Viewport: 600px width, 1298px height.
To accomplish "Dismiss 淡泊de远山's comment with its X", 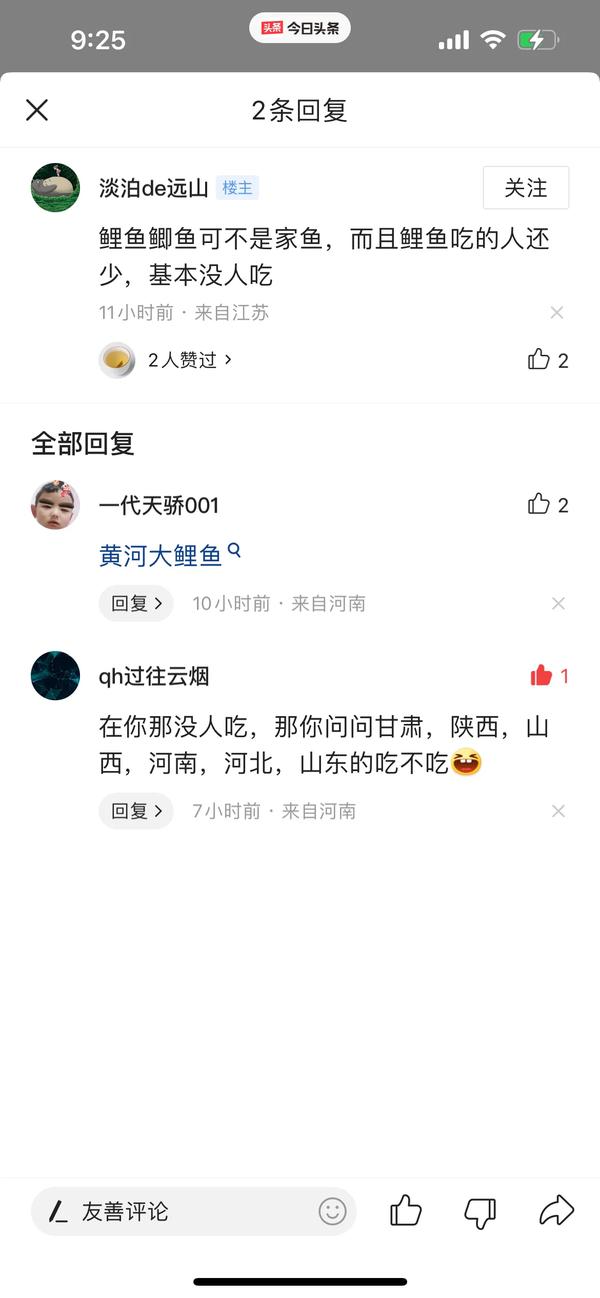I will tap(557, 313).
